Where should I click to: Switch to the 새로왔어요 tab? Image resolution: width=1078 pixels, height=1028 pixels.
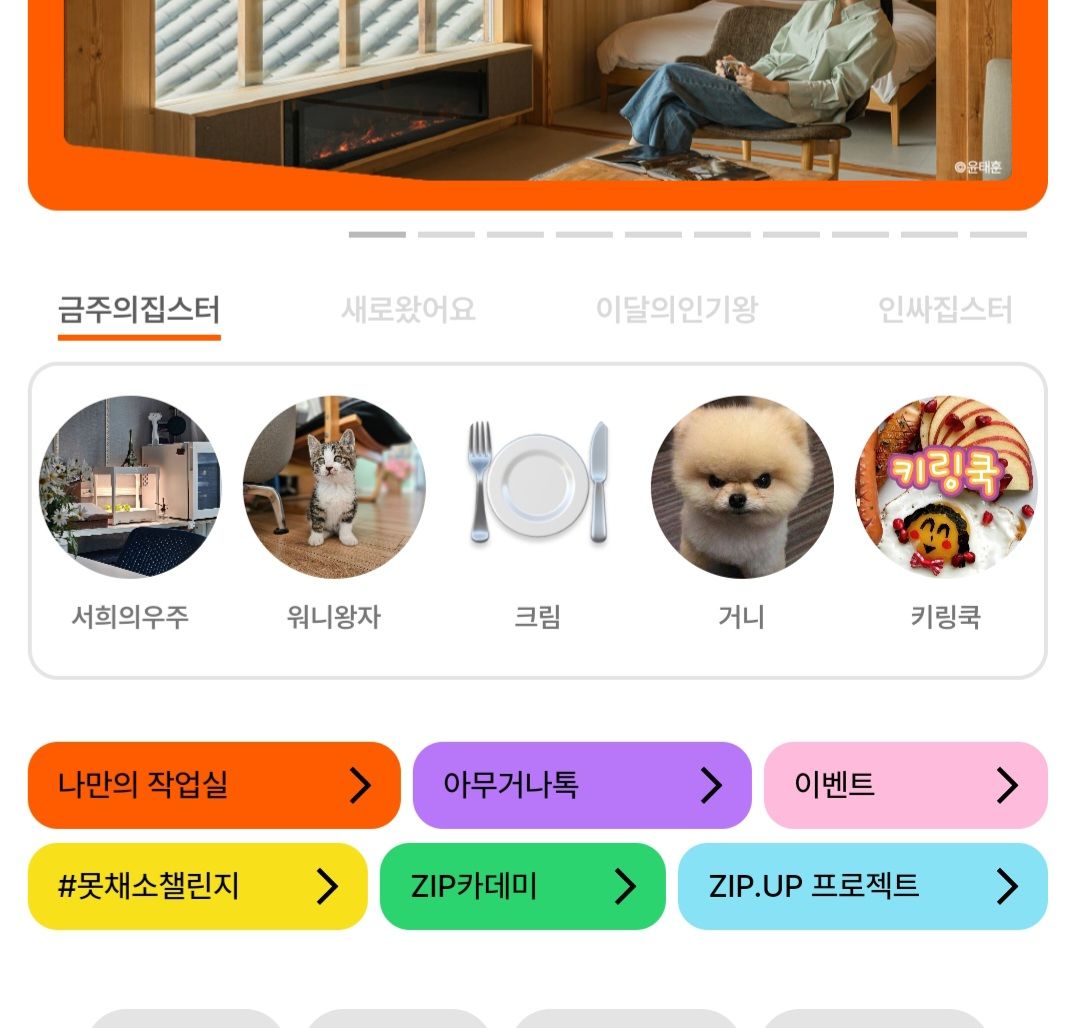(408, 309)
